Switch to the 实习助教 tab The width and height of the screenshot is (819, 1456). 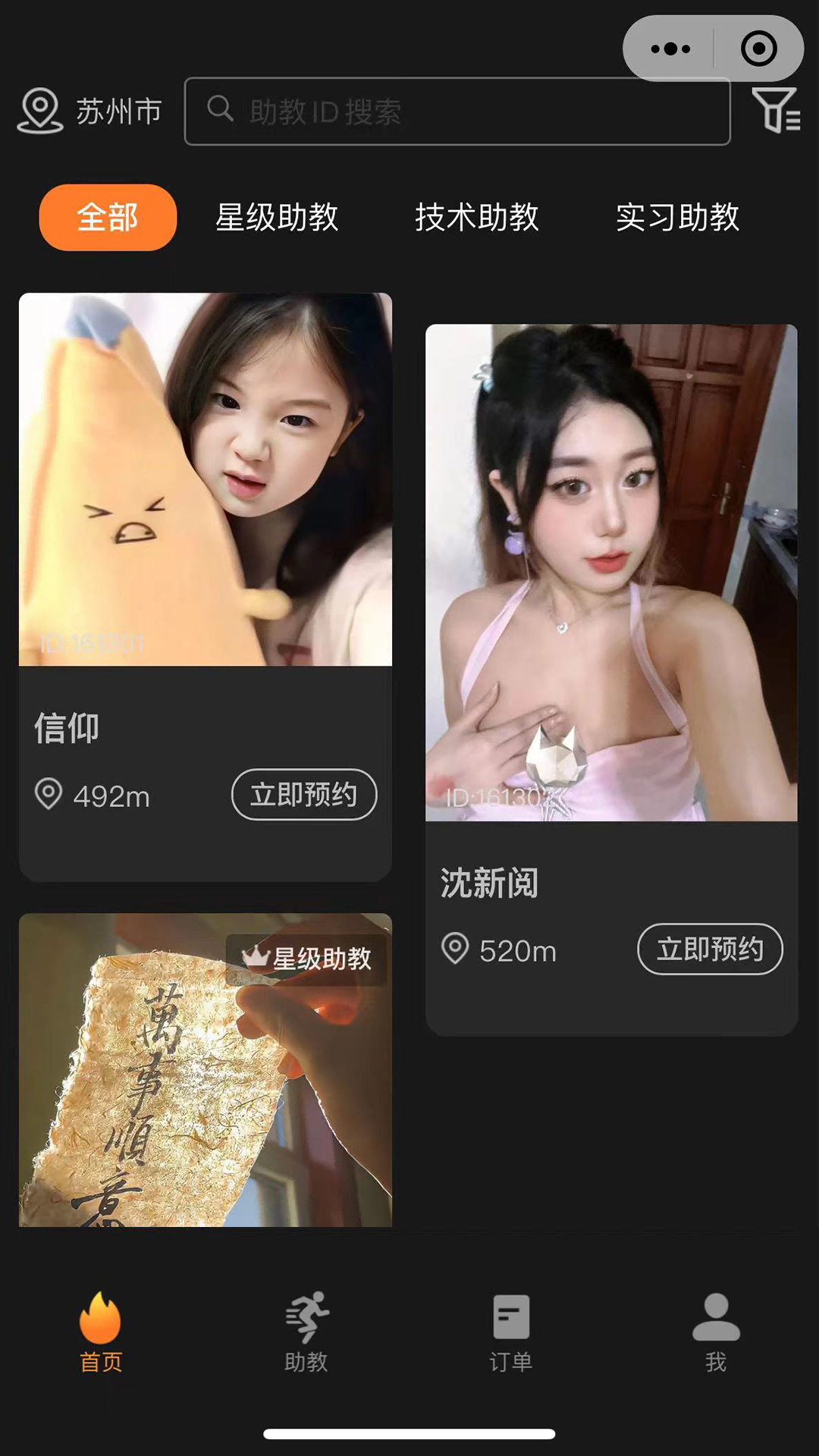(x=677, y=218)
